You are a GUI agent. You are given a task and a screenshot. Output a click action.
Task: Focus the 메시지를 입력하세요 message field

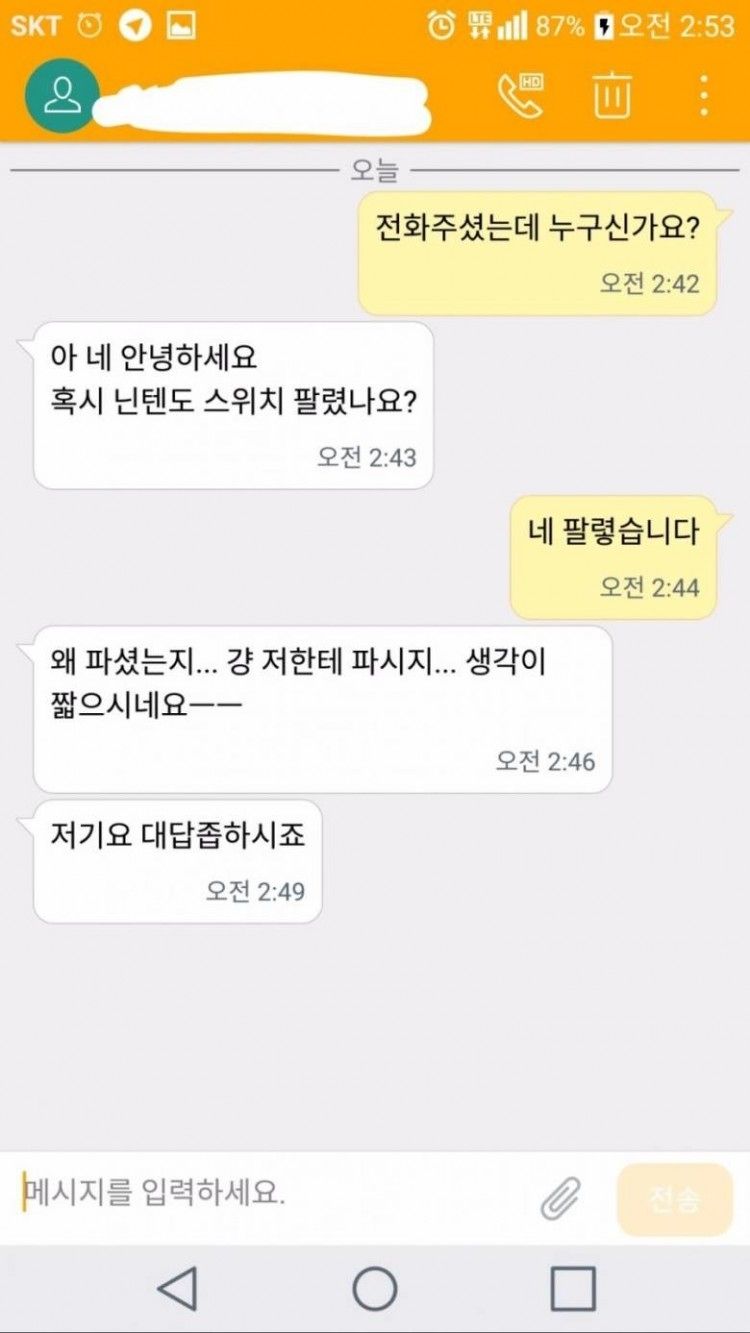click(270, 1194)
